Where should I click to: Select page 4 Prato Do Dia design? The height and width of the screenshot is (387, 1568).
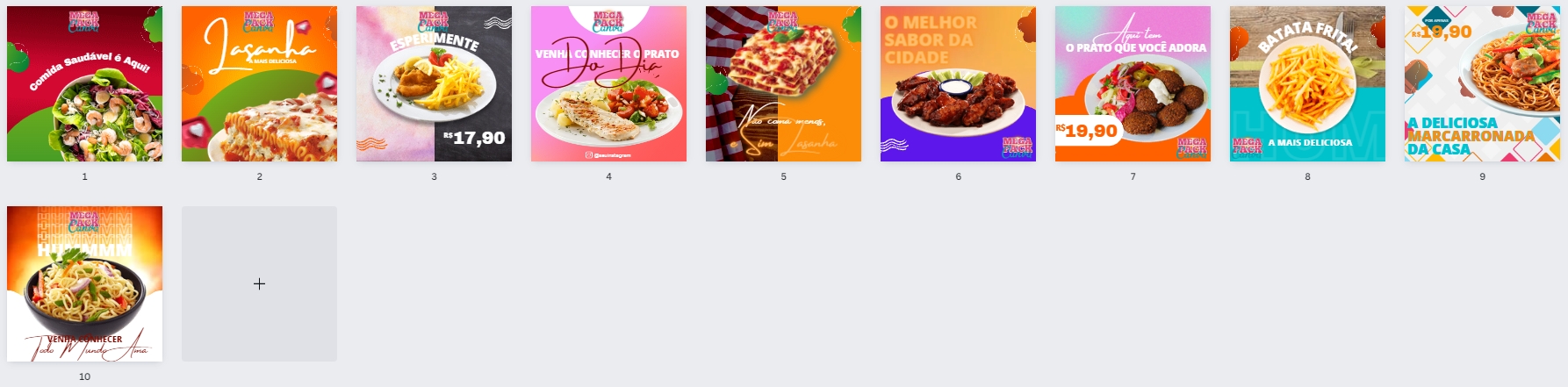pos(608,84)
